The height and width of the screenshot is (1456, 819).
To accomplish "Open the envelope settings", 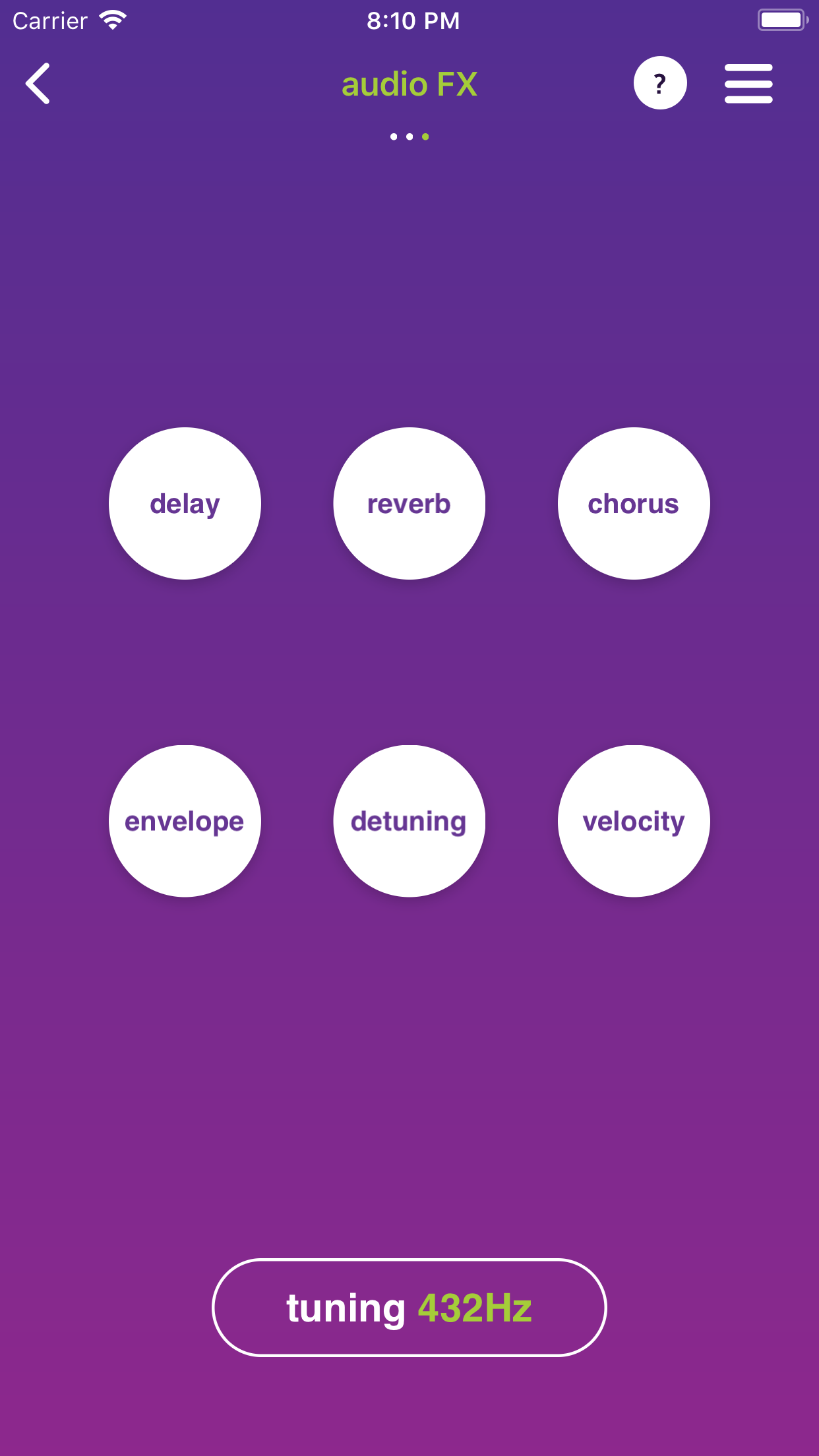I will pyautogui.click(x=185, y=821).
